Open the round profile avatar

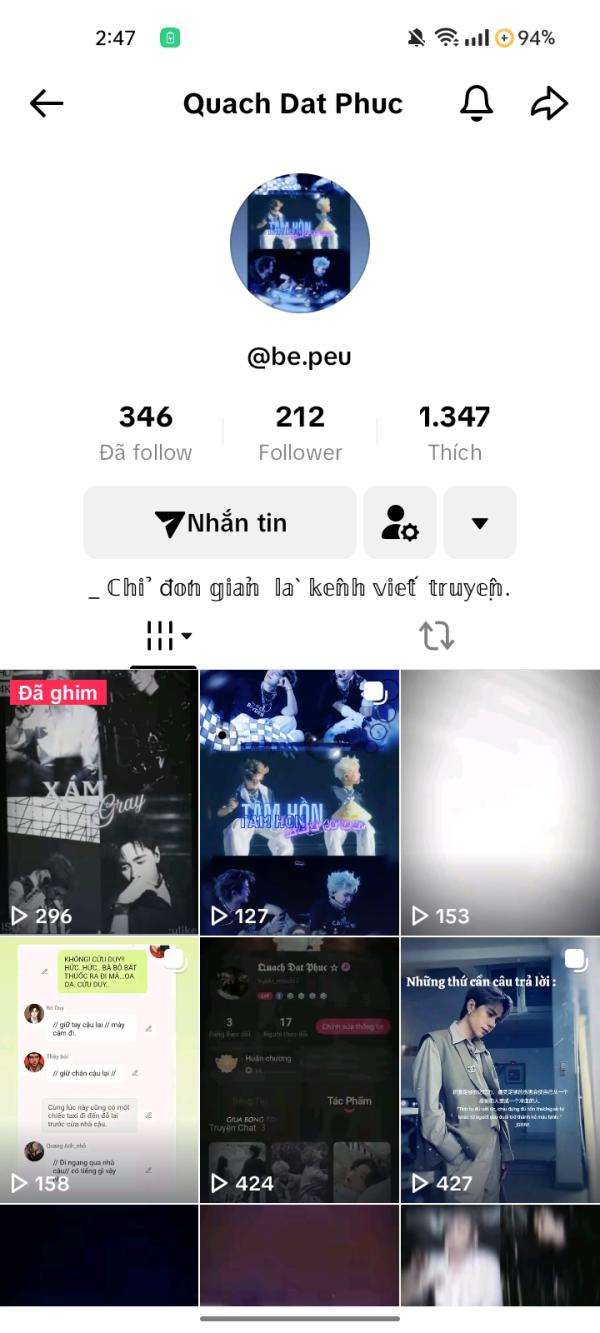click(300, 243)
